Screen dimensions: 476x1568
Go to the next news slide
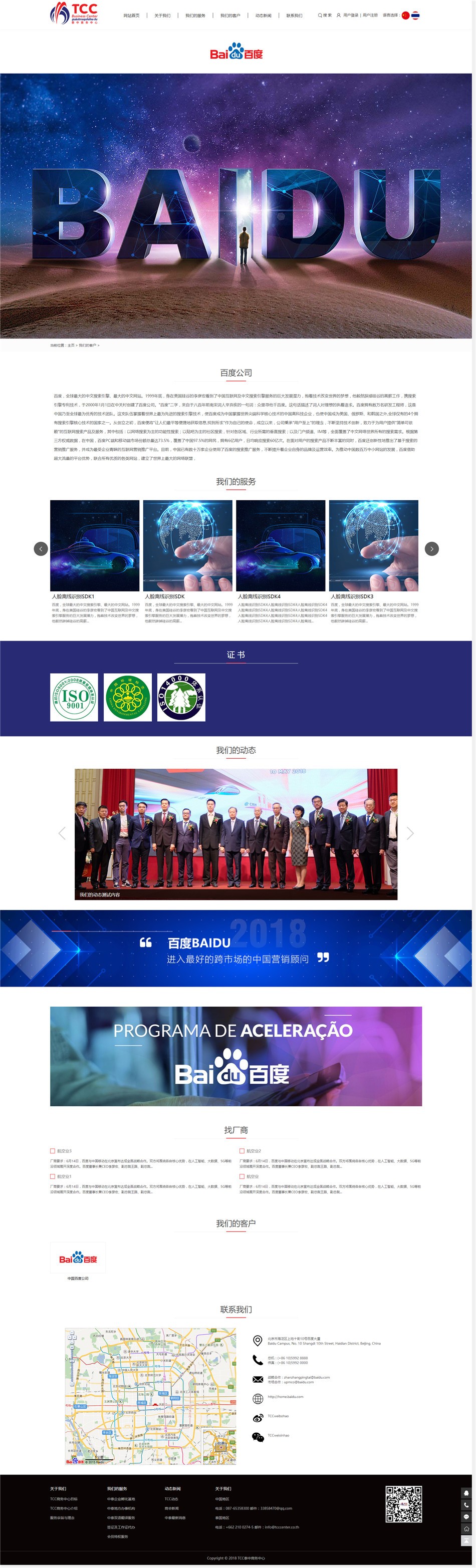point(410,833)
